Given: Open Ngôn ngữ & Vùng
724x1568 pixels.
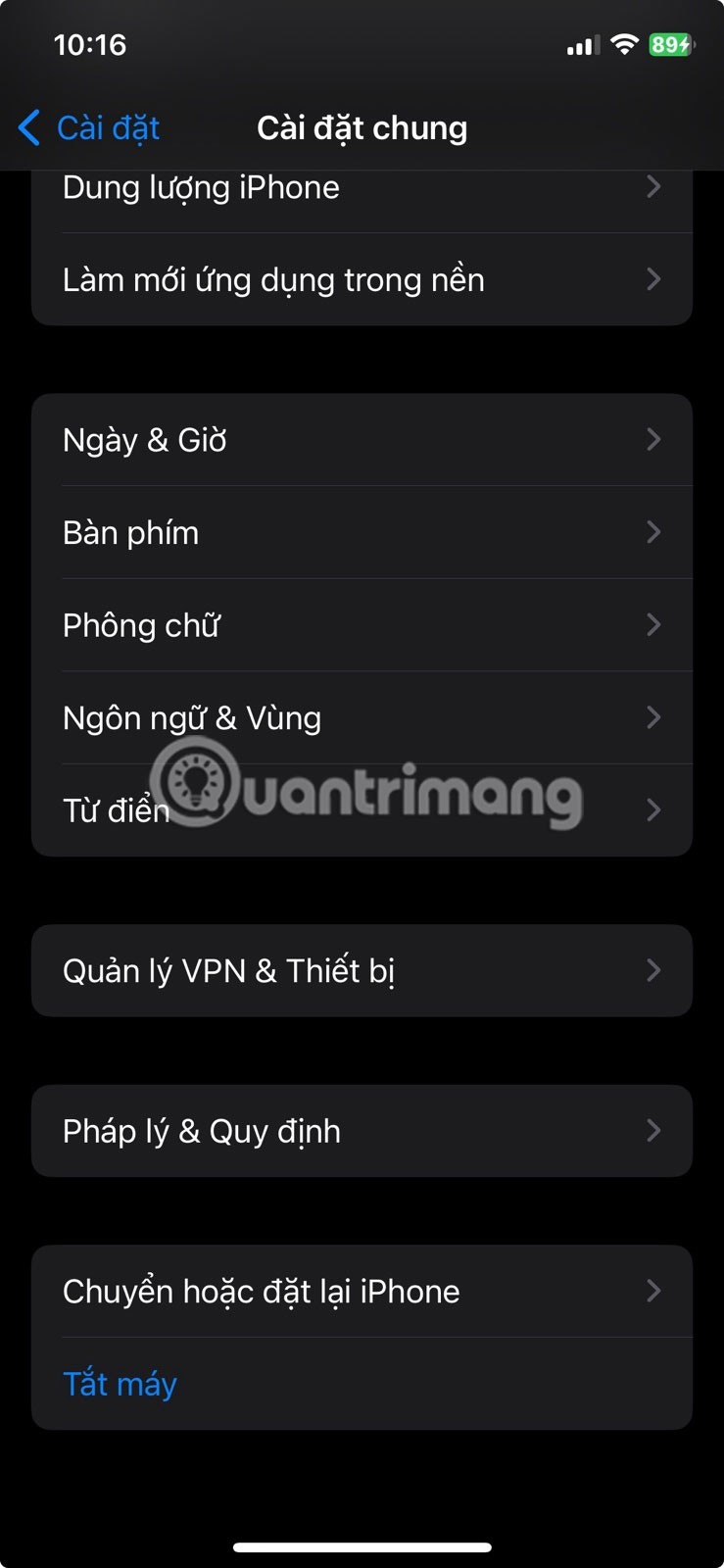Looking at the screenshot, I should [361, 718].
